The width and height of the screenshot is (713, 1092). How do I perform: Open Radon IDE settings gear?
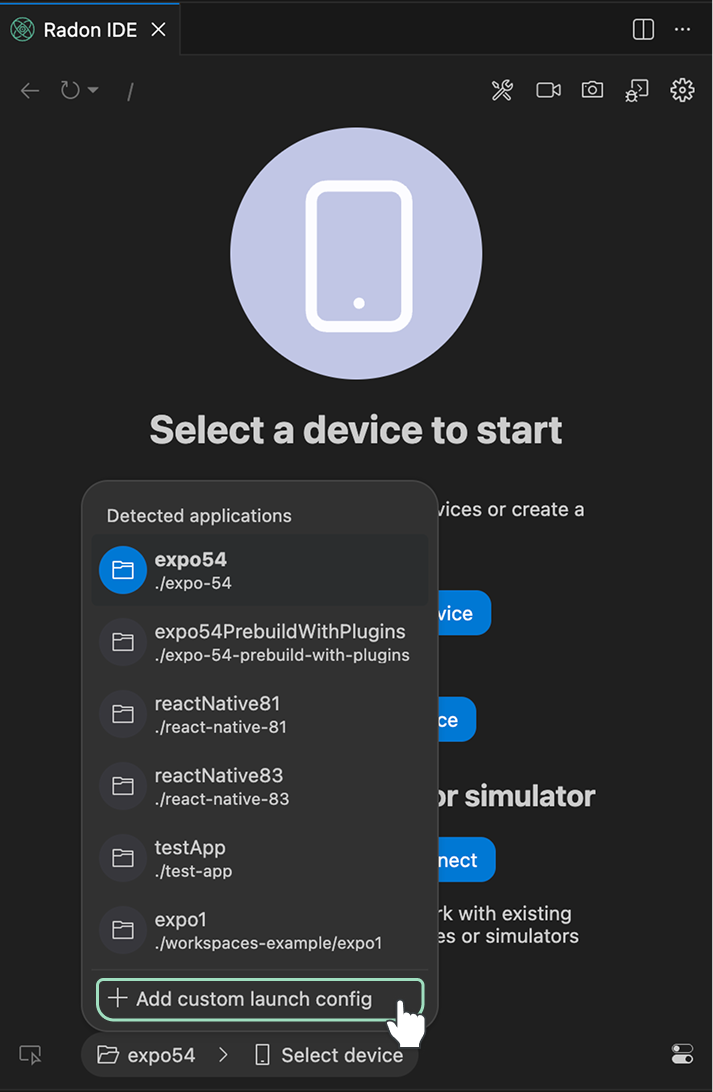682,91
